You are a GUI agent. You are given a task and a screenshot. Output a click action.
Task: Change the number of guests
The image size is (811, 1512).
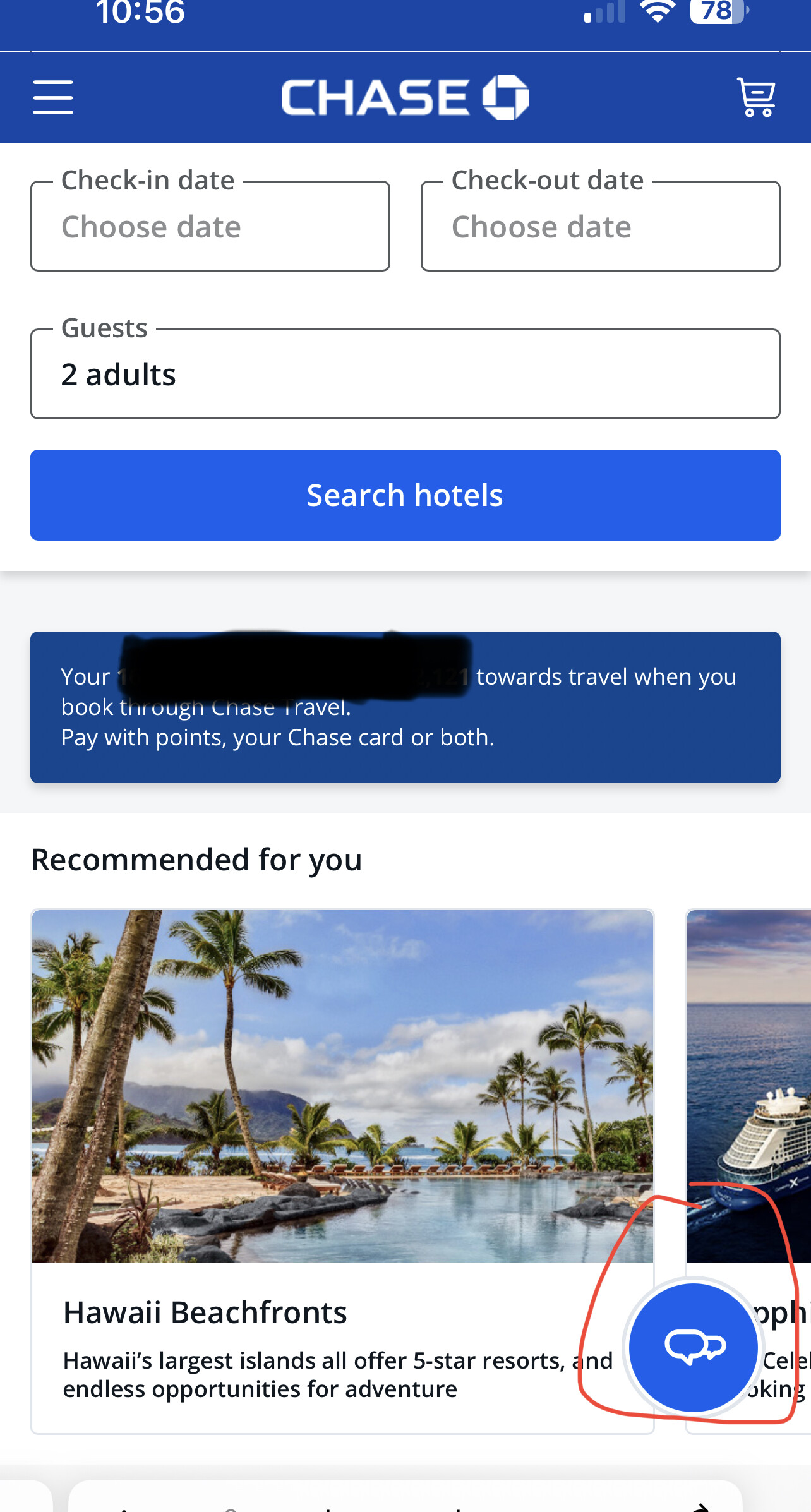[x=405, y=374]
